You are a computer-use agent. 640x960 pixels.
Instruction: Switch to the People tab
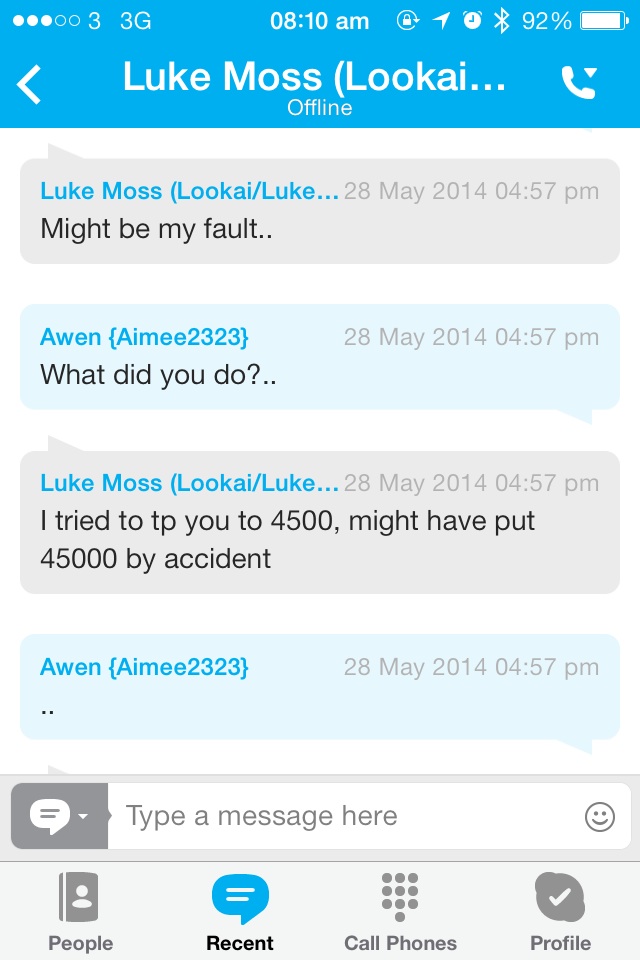(80, 910)
